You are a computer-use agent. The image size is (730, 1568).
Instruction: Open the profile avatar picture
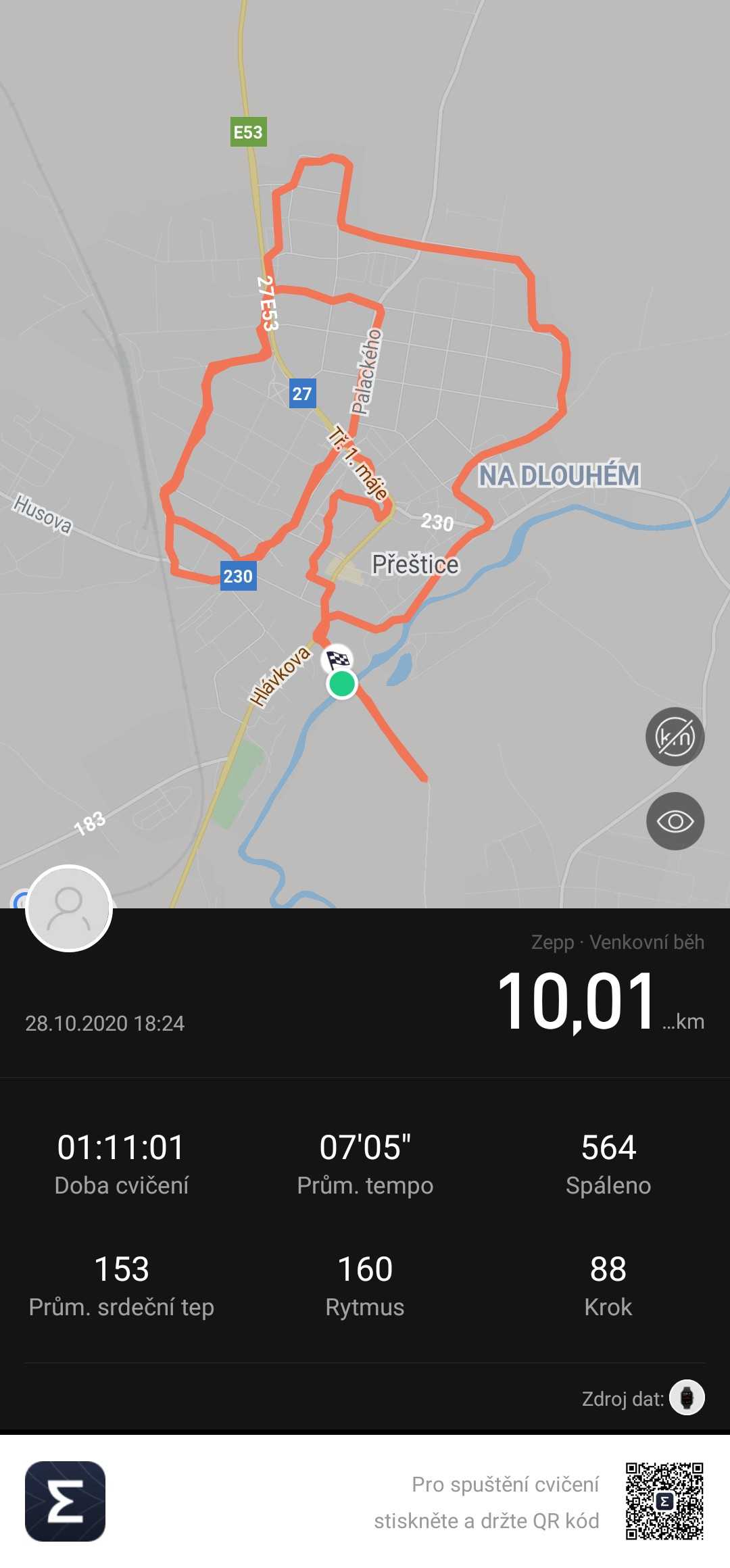(x=69, y=908)
